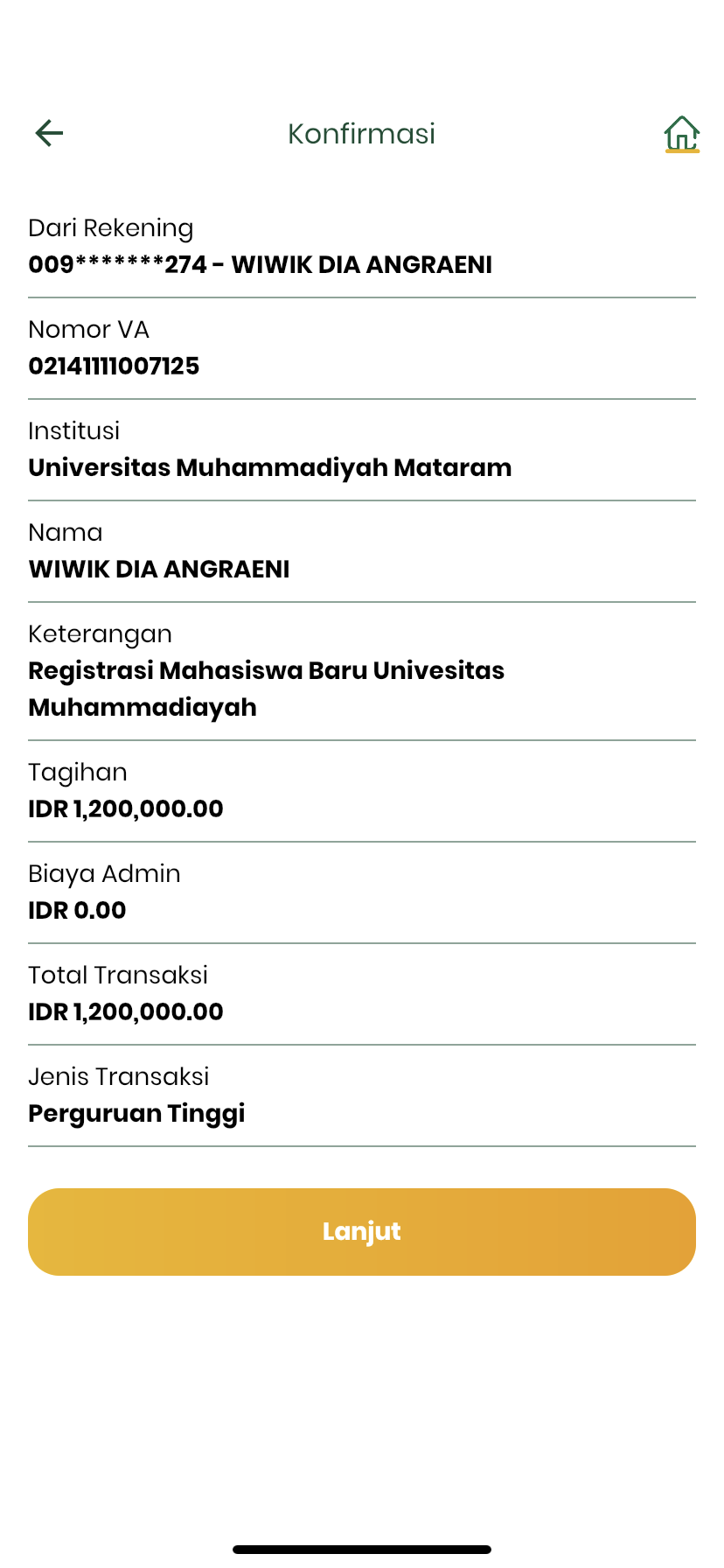Tap Lanjut to continue the payment
Image resolution: width=724 pixels, height=1568 pixels.
pos(362,1231)
